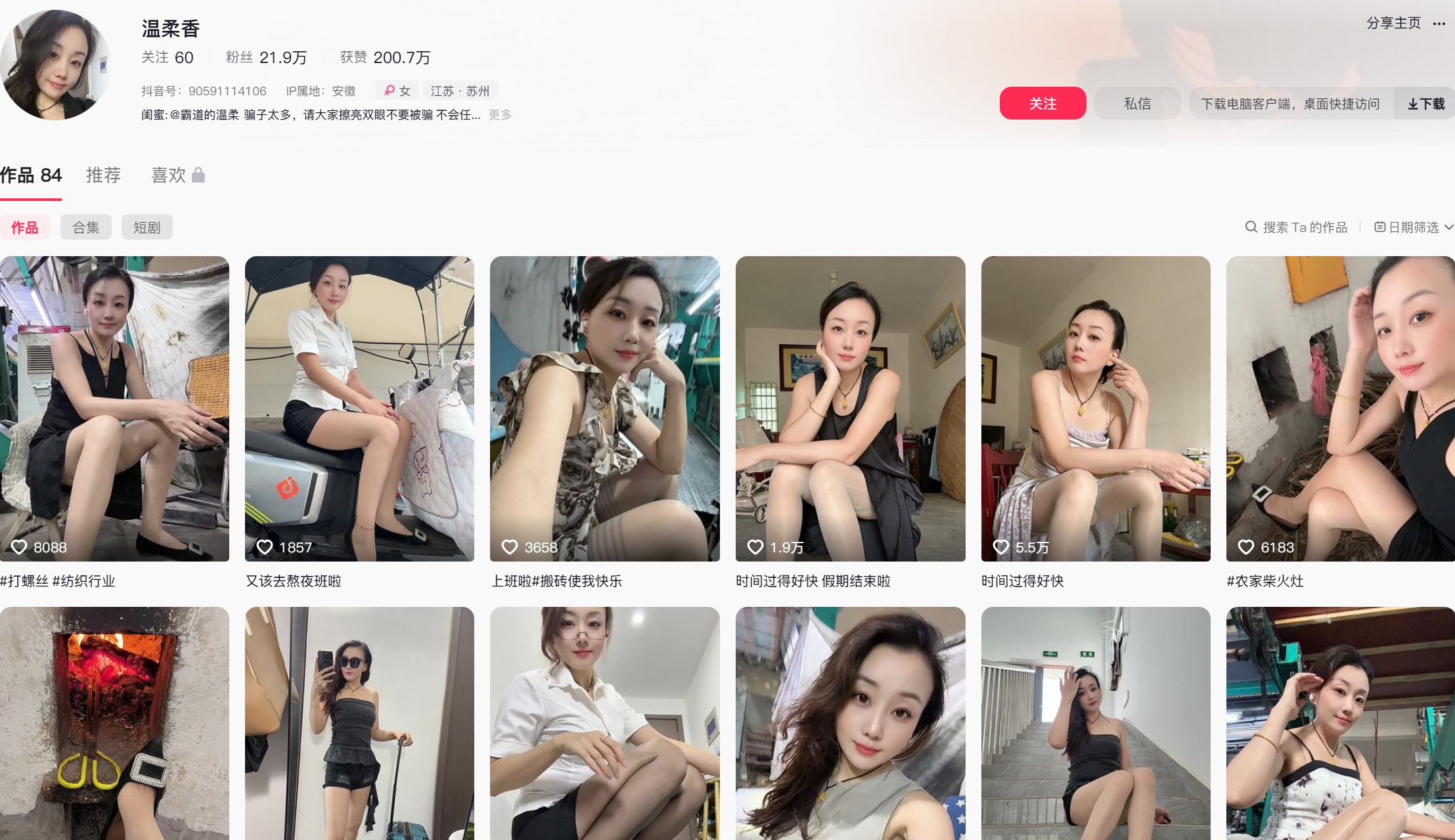
Task: Open the video titled #农家柴火灶
Action: tap(1340, 409)
